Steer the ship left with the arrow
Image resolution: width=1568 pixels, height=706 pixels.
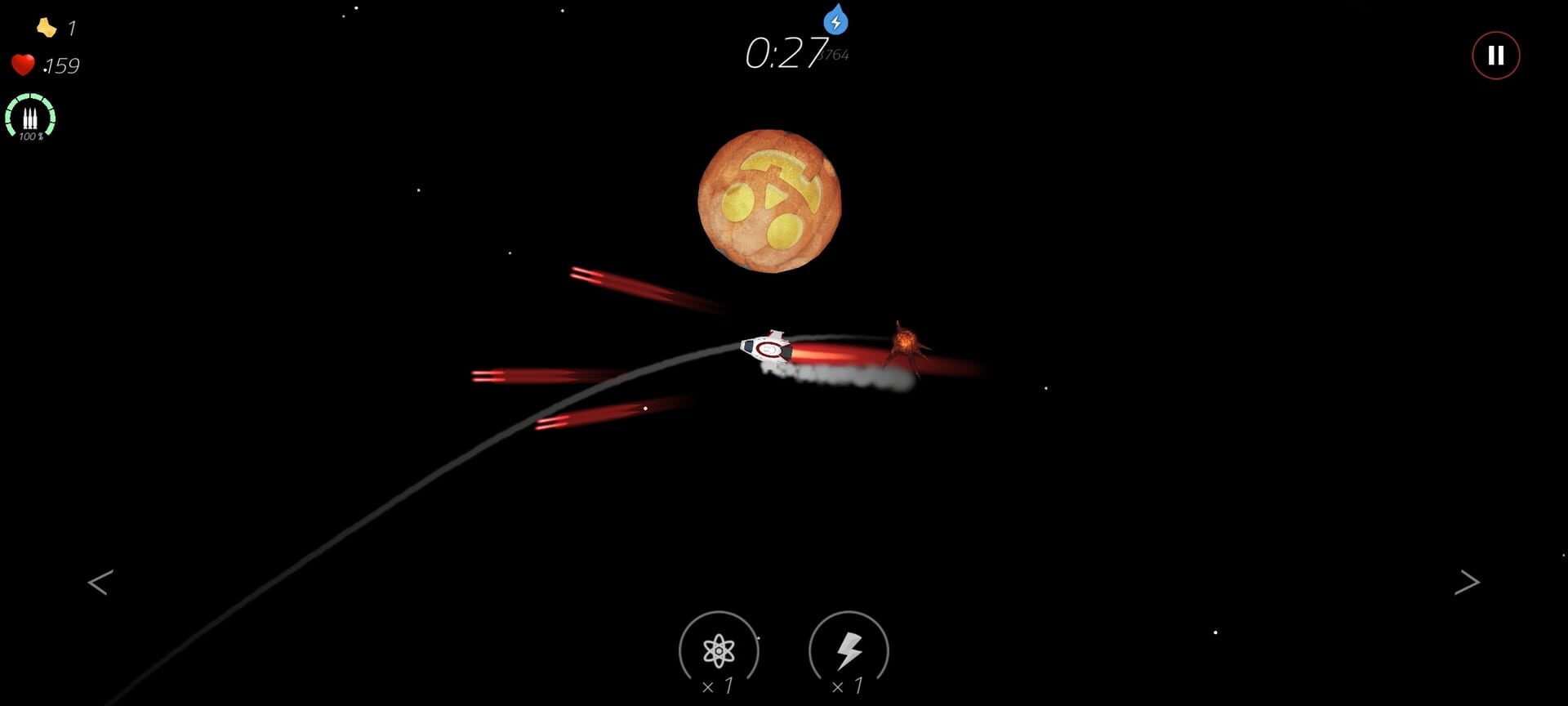[100, 583]
